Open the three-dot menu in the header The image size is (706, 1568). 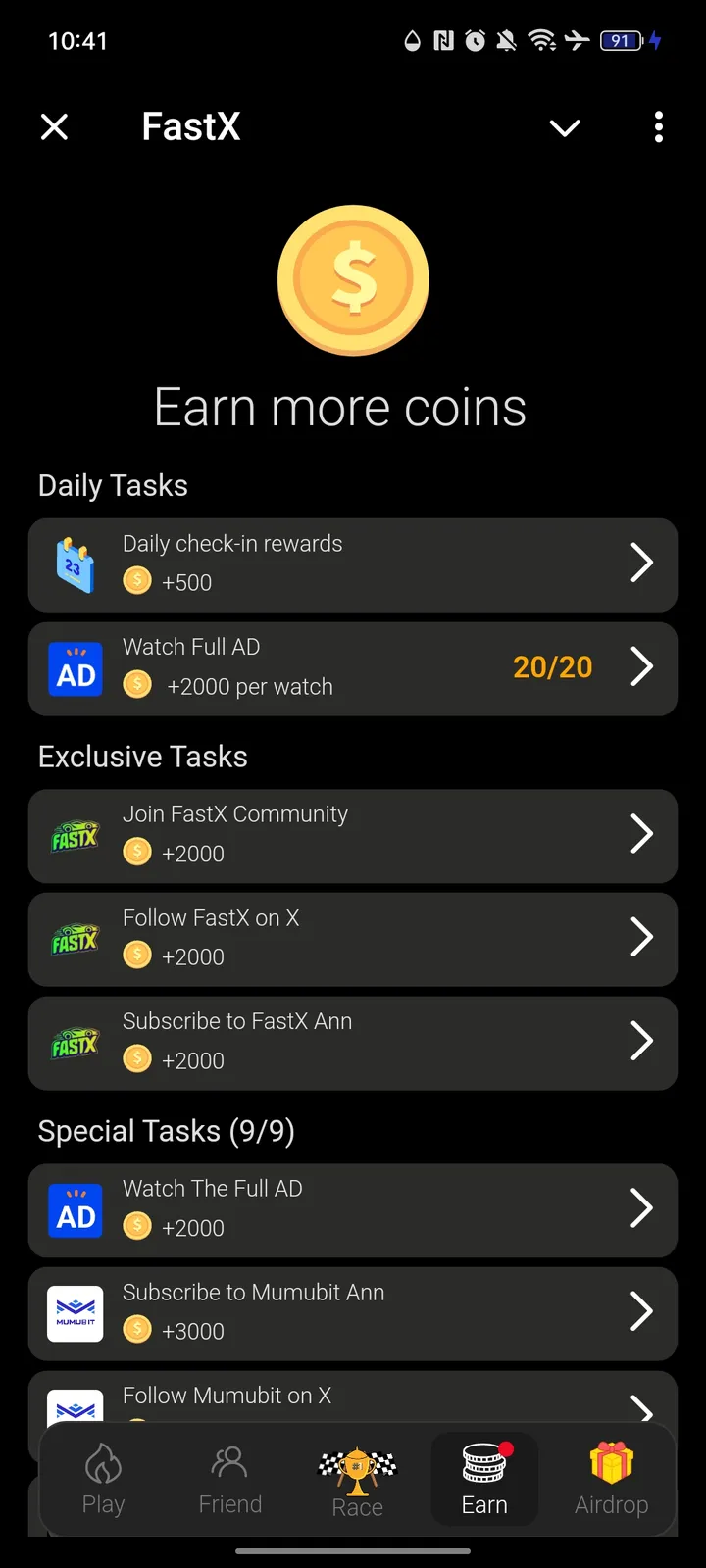pos(658,126)
